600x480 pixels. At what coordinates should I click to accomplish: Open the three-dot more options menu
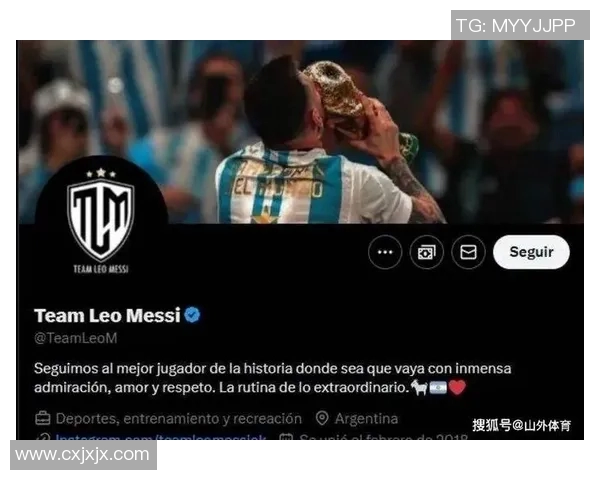385,252
